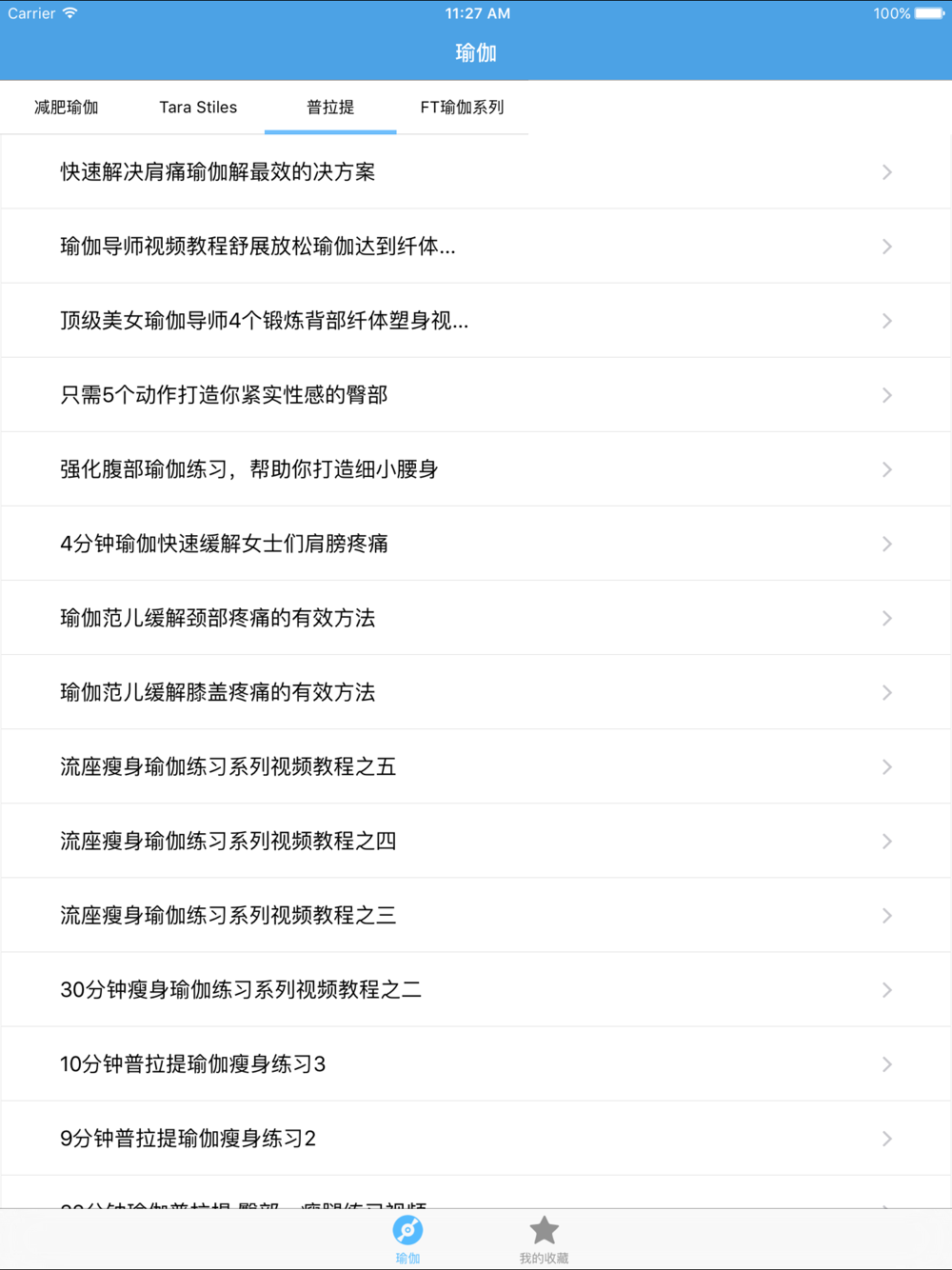
Task: Switch to the Tara Stiles tab
Action: point(198,108)
